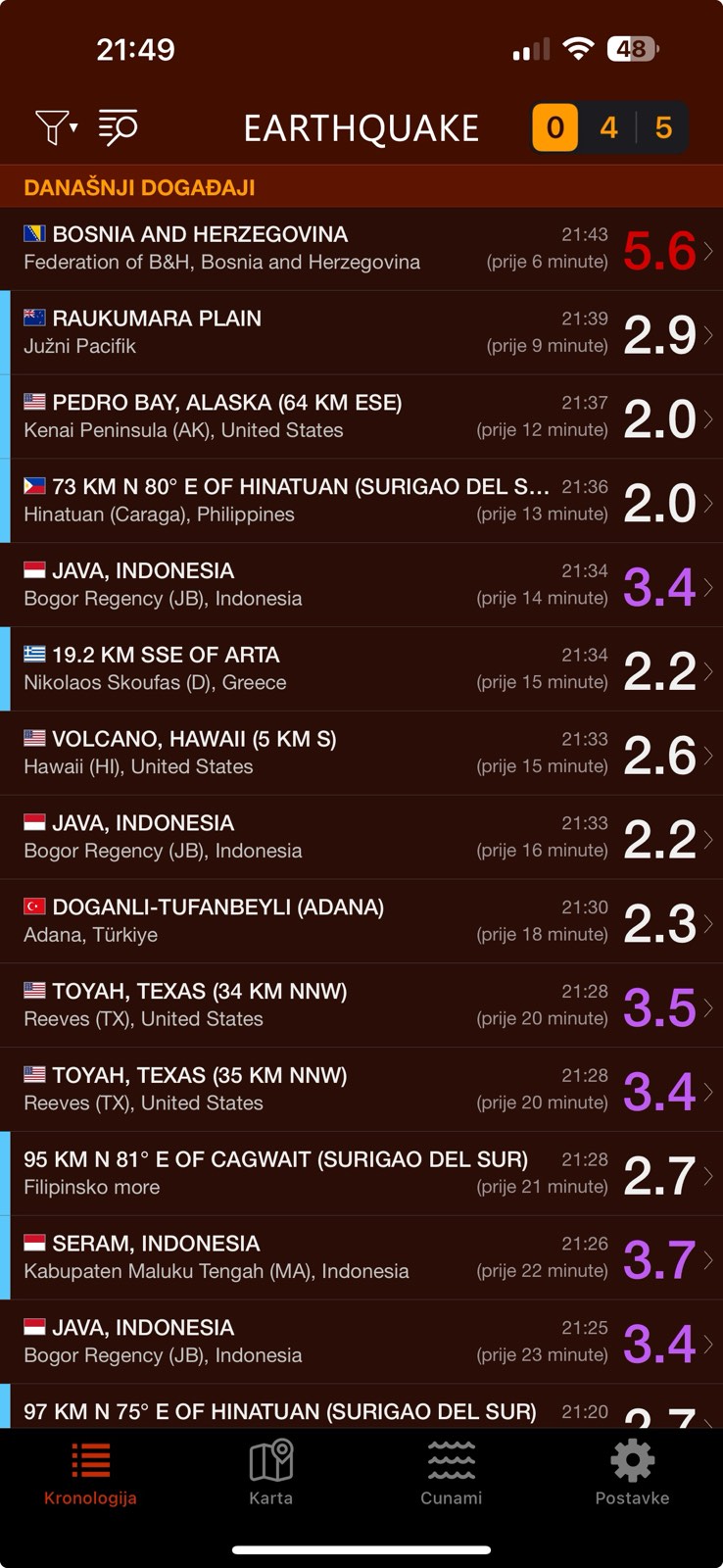The height and width of the screenshot is (1568, 723).
Task: Open Toyah, Texas (35 km NNW) 3.4 quake
Action: tap(361, 1089)
